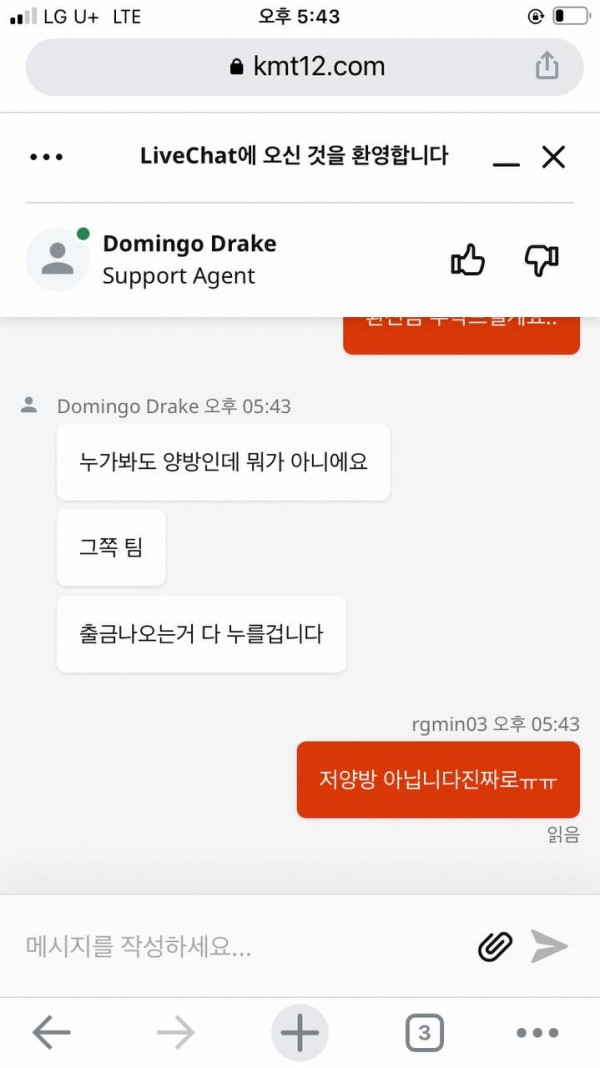This screenshot has height=1068, width=600.
Task: Share the page from address bar
Action: pos(546,67)
